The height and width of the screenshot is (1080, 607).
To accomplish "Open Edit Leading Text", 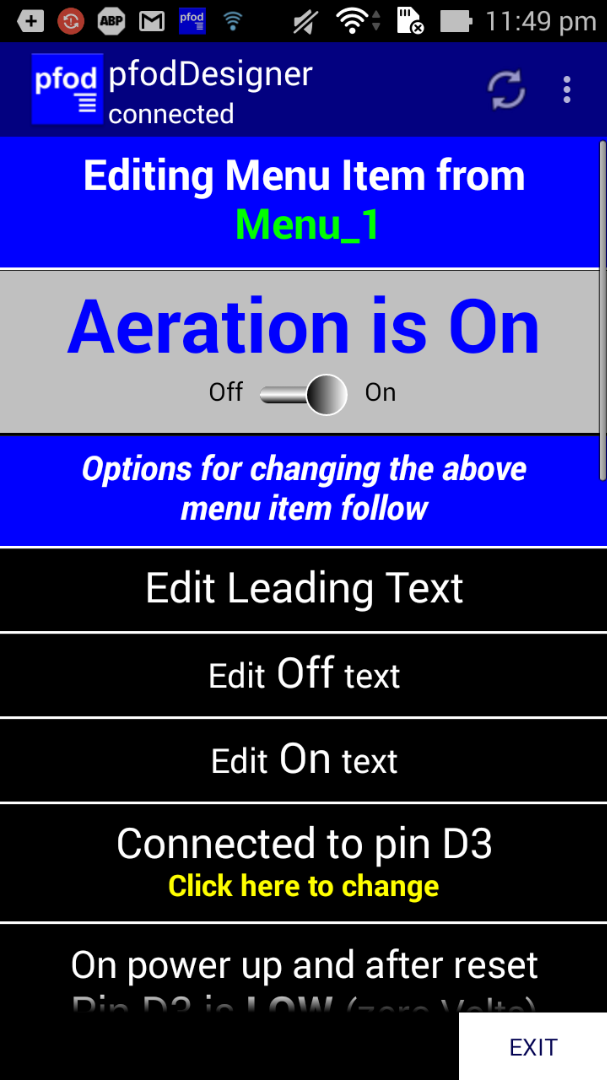I will (x=303, y=590).
